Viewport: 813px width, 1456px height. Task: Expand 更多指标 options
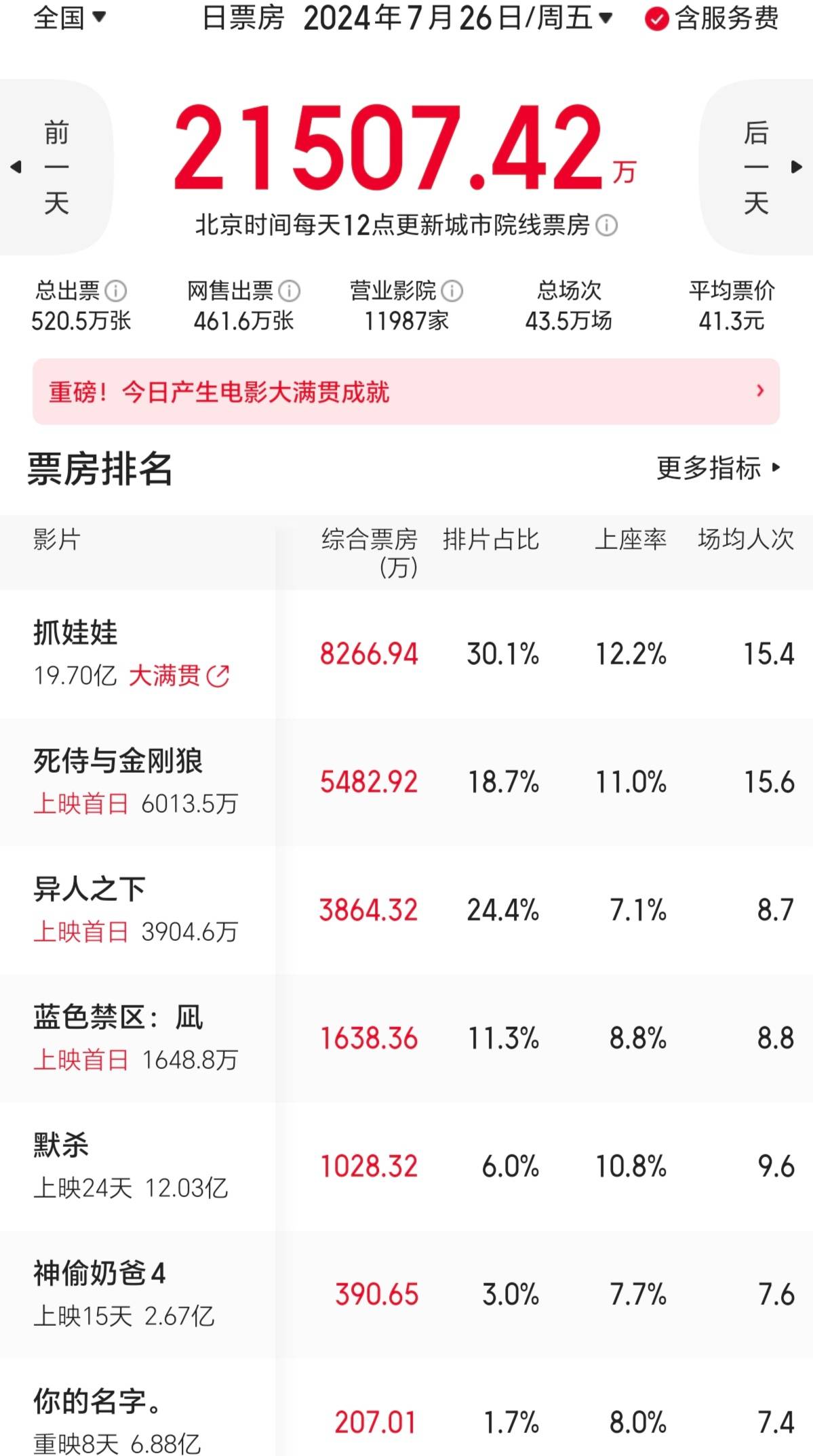(719, 468)
